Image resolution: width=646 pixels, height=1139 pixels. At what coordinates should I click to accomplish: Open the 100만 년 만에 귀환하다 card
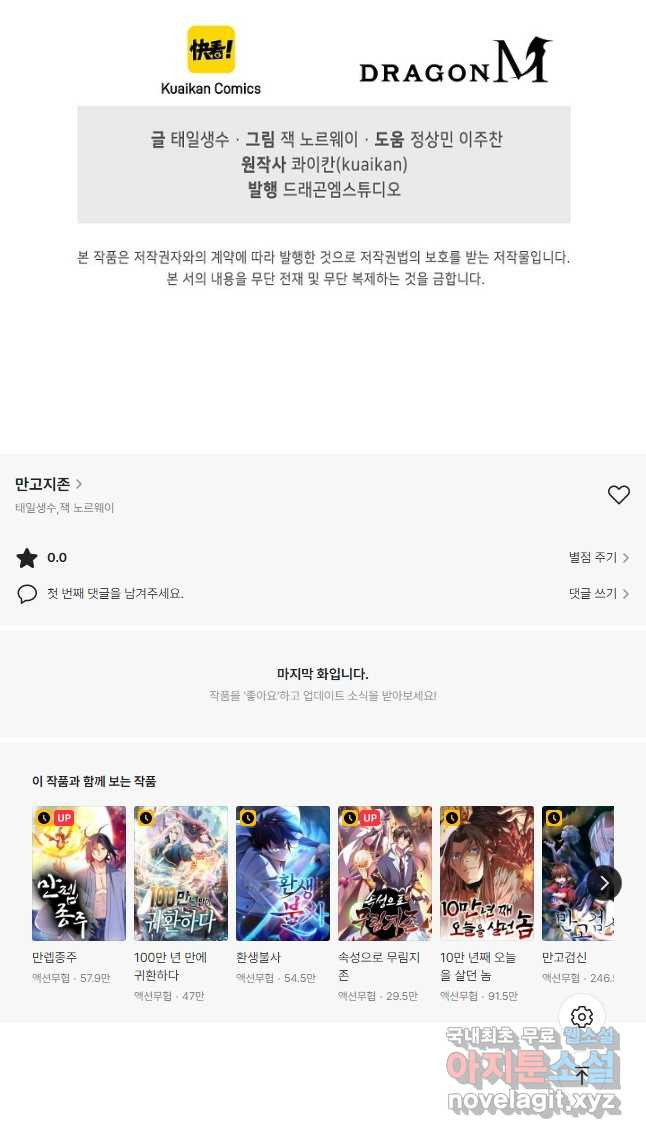tap(181, 874)
